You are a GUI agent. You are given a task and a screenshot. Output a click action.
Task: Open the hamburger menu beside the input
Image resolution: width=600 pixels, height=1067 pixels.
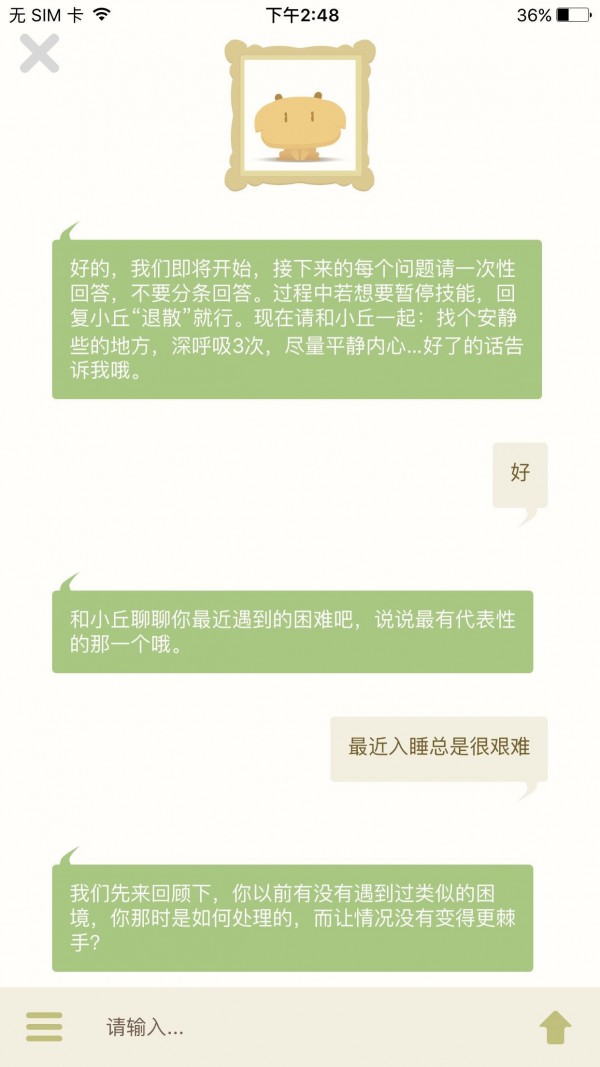(x=44, y=1026)
